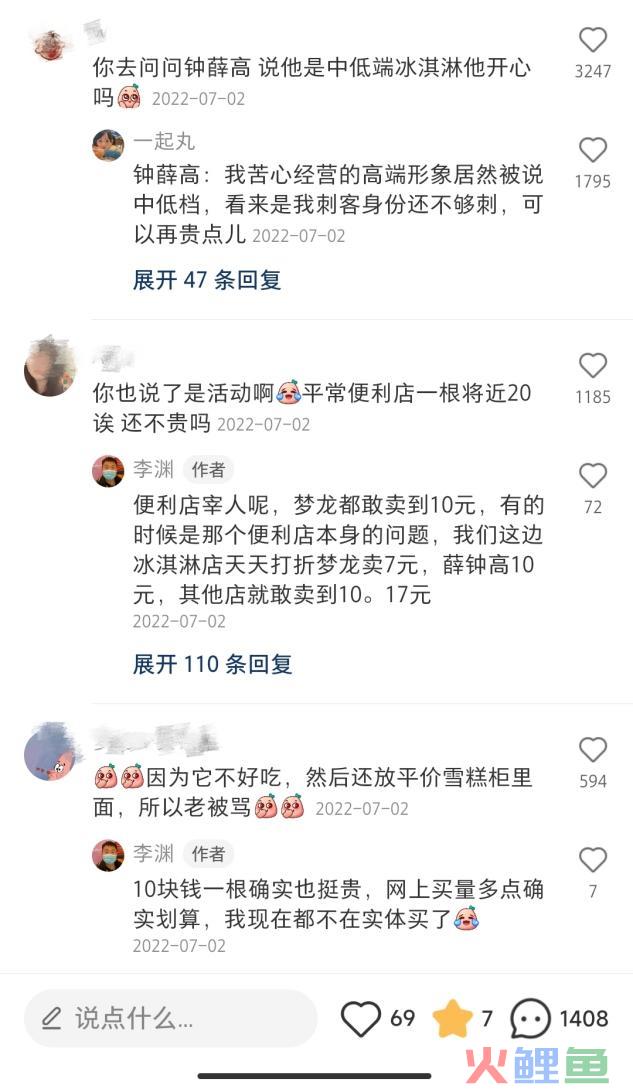The width and height of the screenshot is (633, 1089).
Task: Like 李渊's reply with 72 likes
Action: tap(593, 476)
